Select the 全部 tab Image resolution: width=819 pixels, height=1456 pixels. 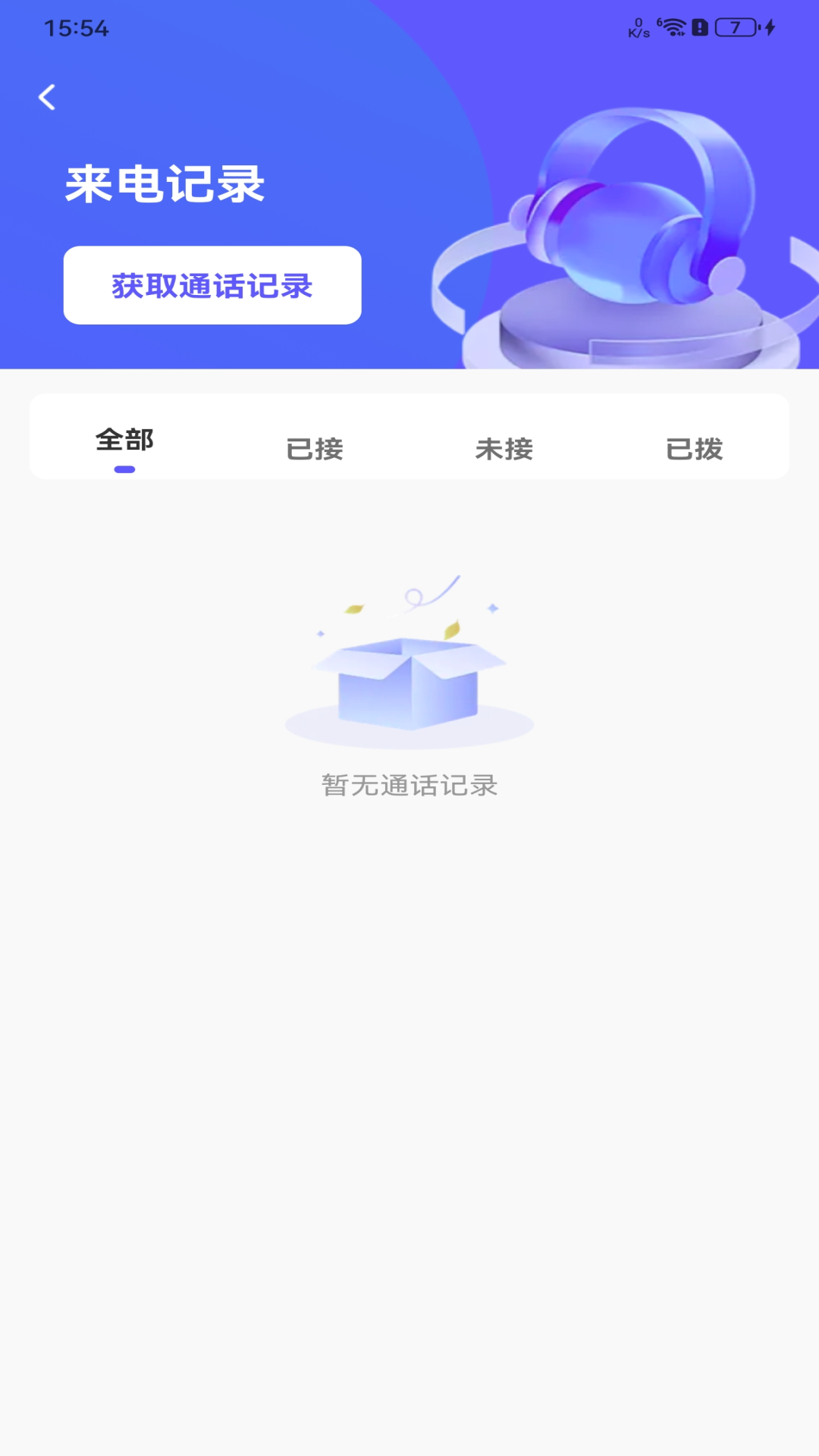(125, 441)
